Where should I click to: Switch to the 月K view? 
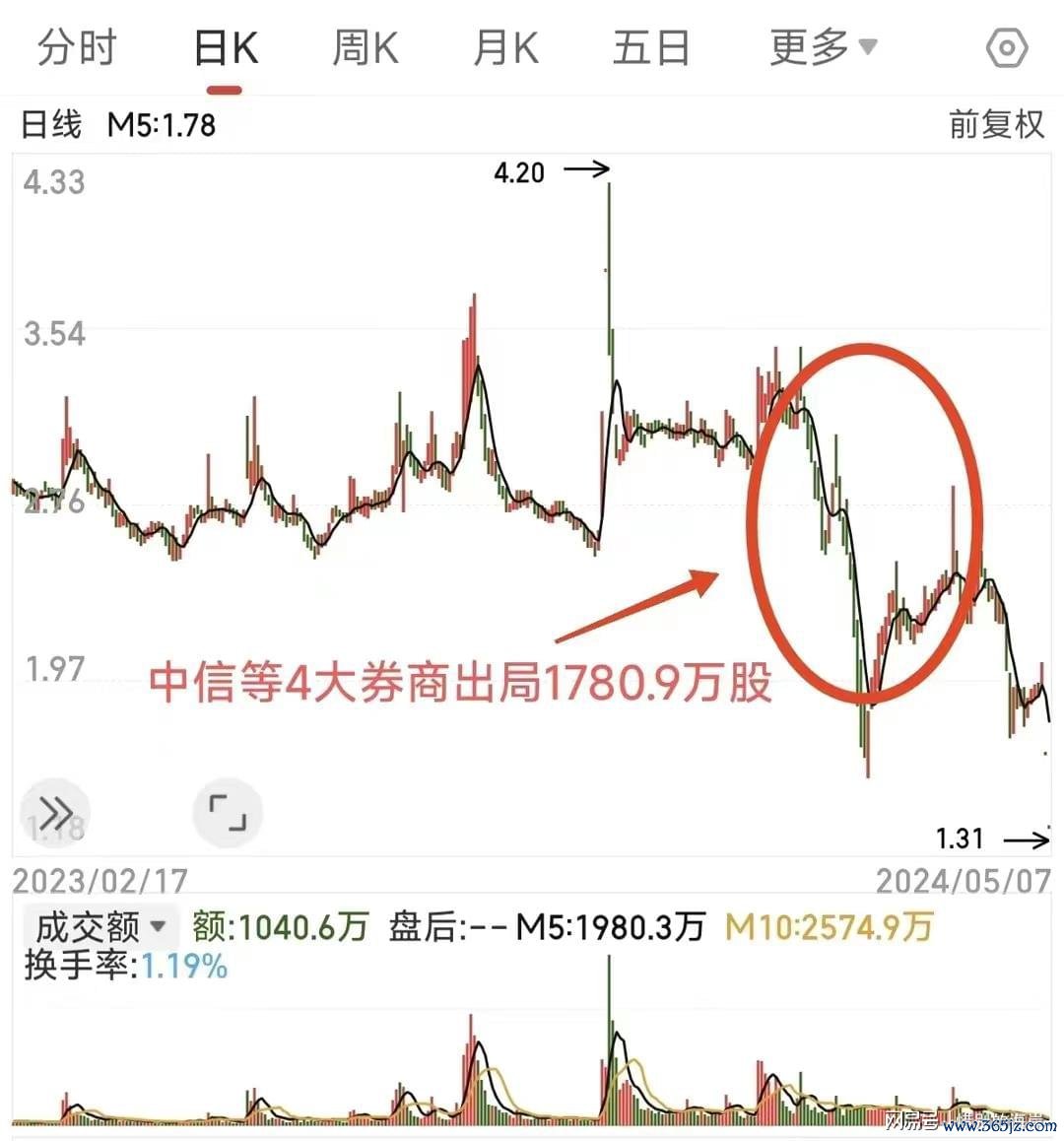[x=505, y=47]
